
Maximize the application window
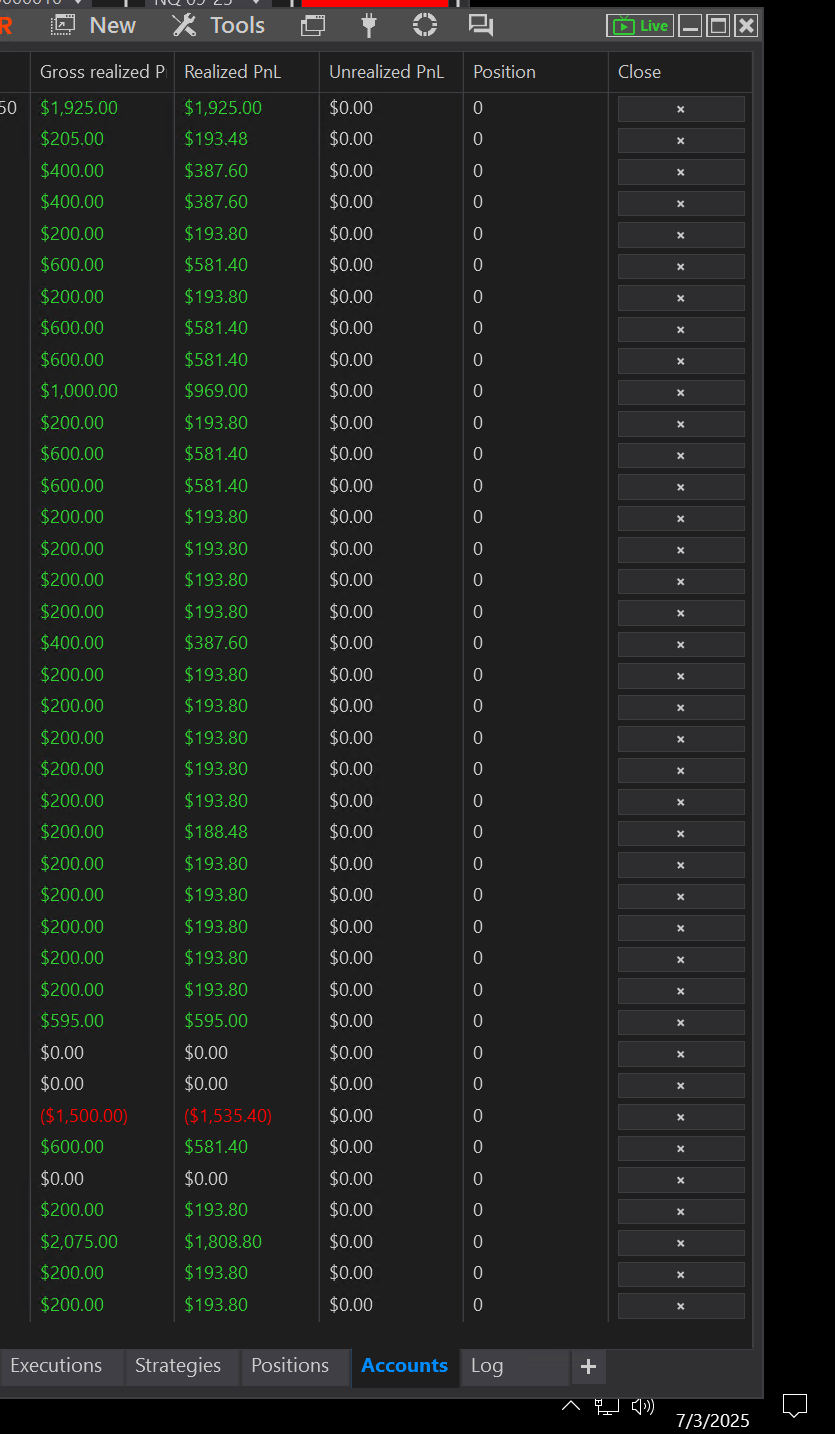coord(718,26)
